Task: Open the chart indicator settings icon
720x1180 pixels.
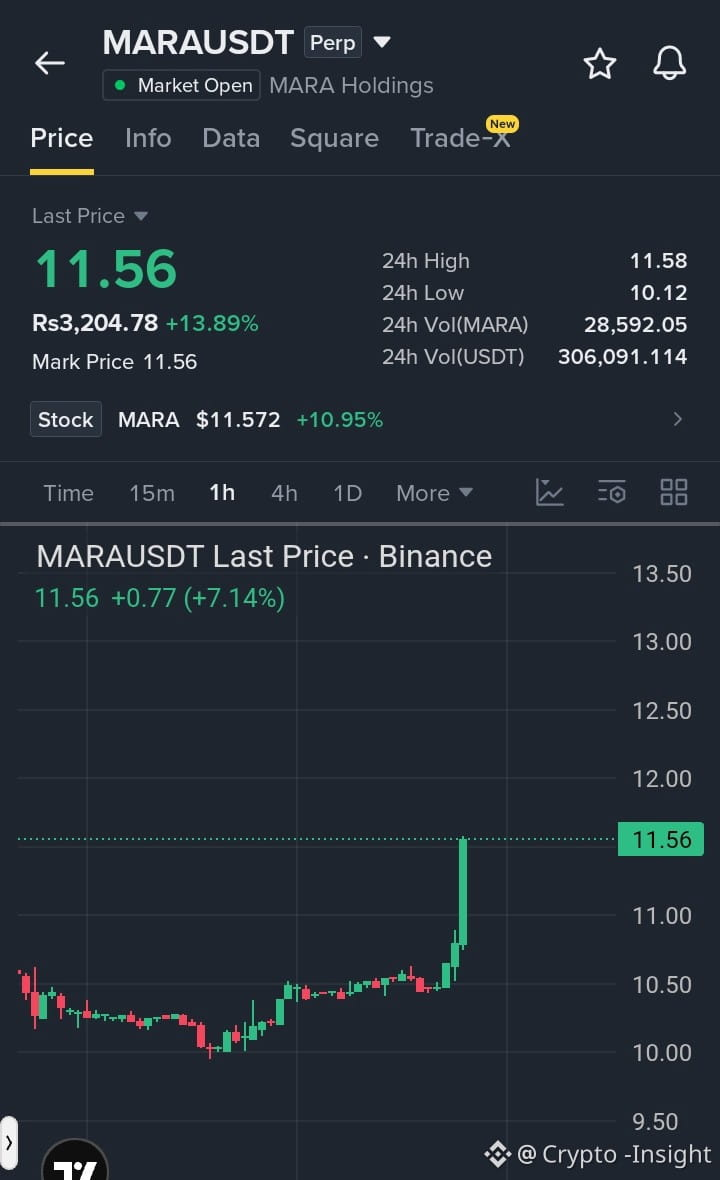Action: 612,492
